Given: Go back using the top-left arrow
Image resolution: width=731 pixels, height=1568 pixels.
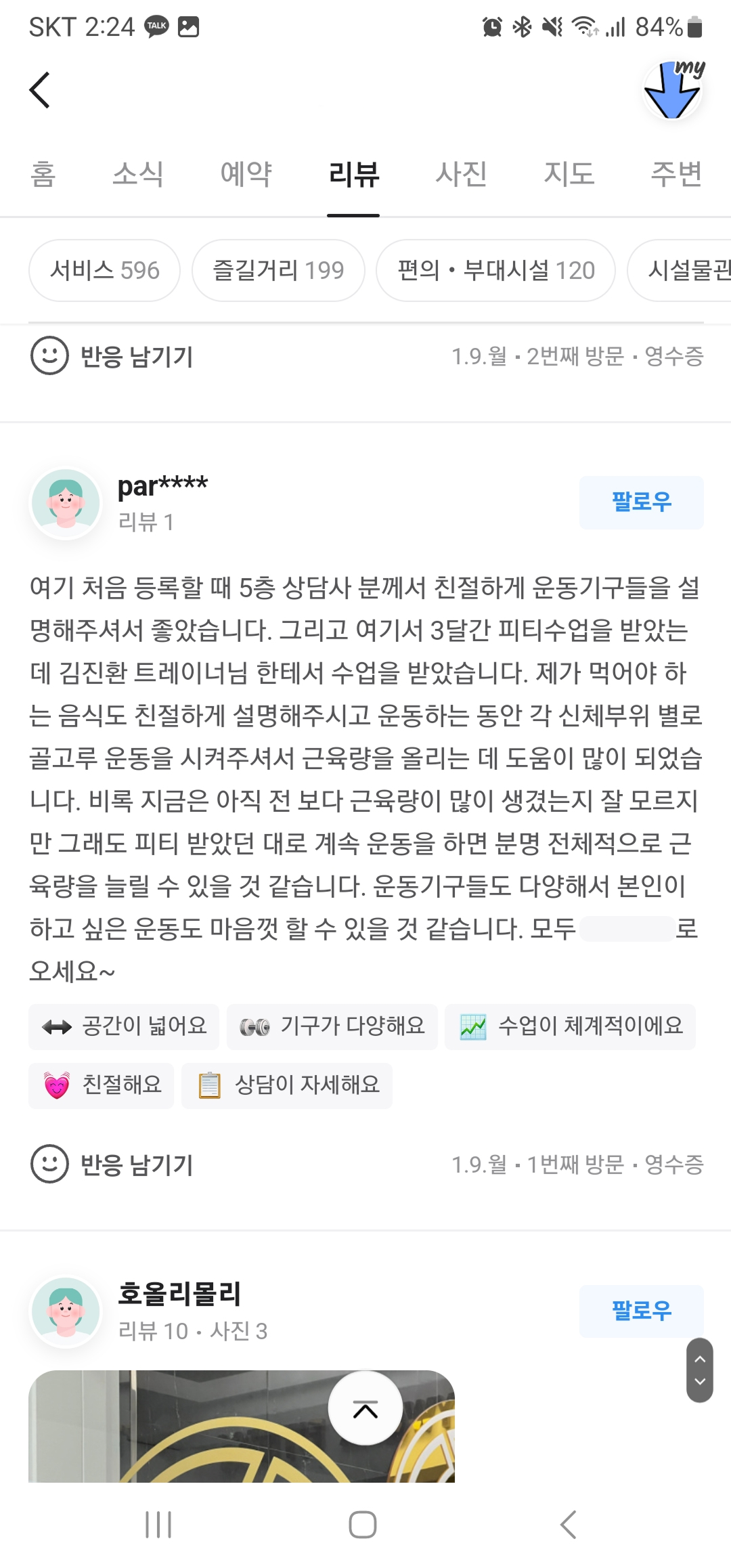Looking at the screenshot, I should [40, 90].
